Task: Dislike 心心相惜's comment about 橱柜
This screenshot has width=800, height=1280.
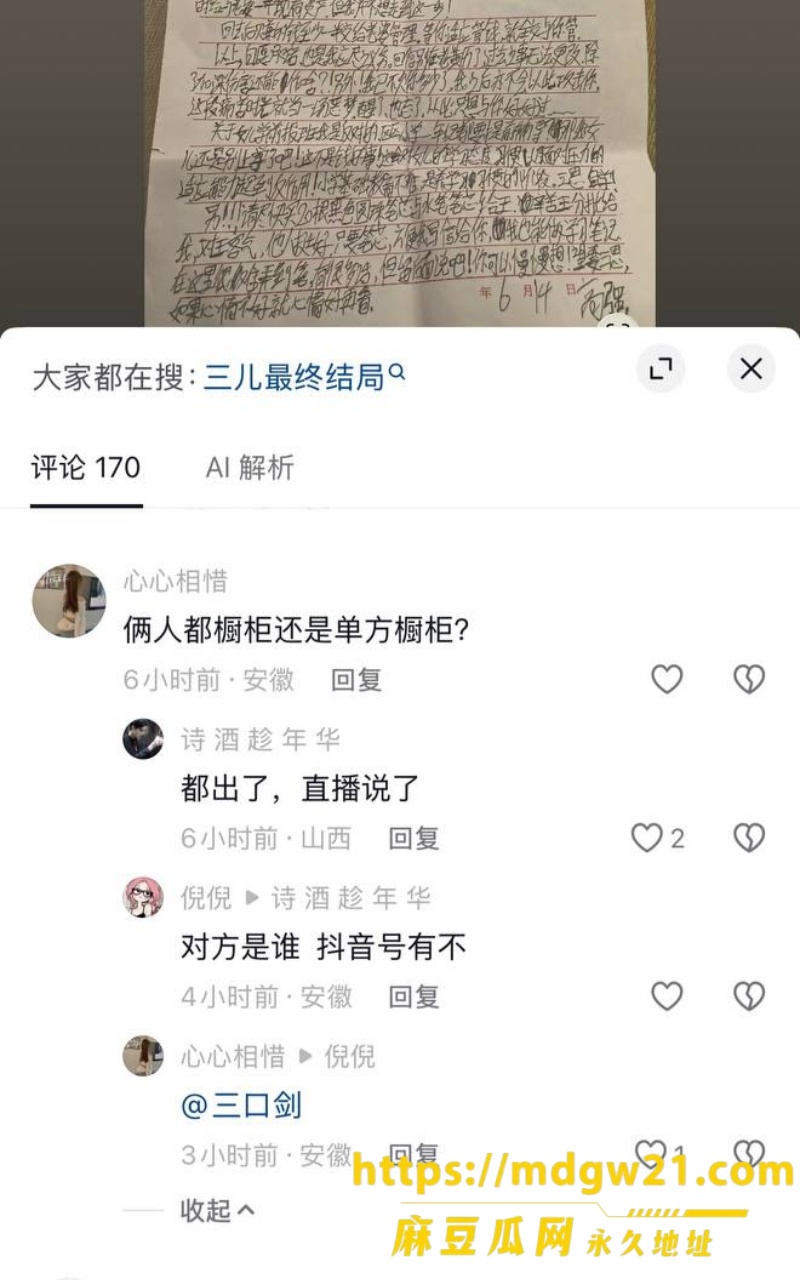Action: (749, 680)
